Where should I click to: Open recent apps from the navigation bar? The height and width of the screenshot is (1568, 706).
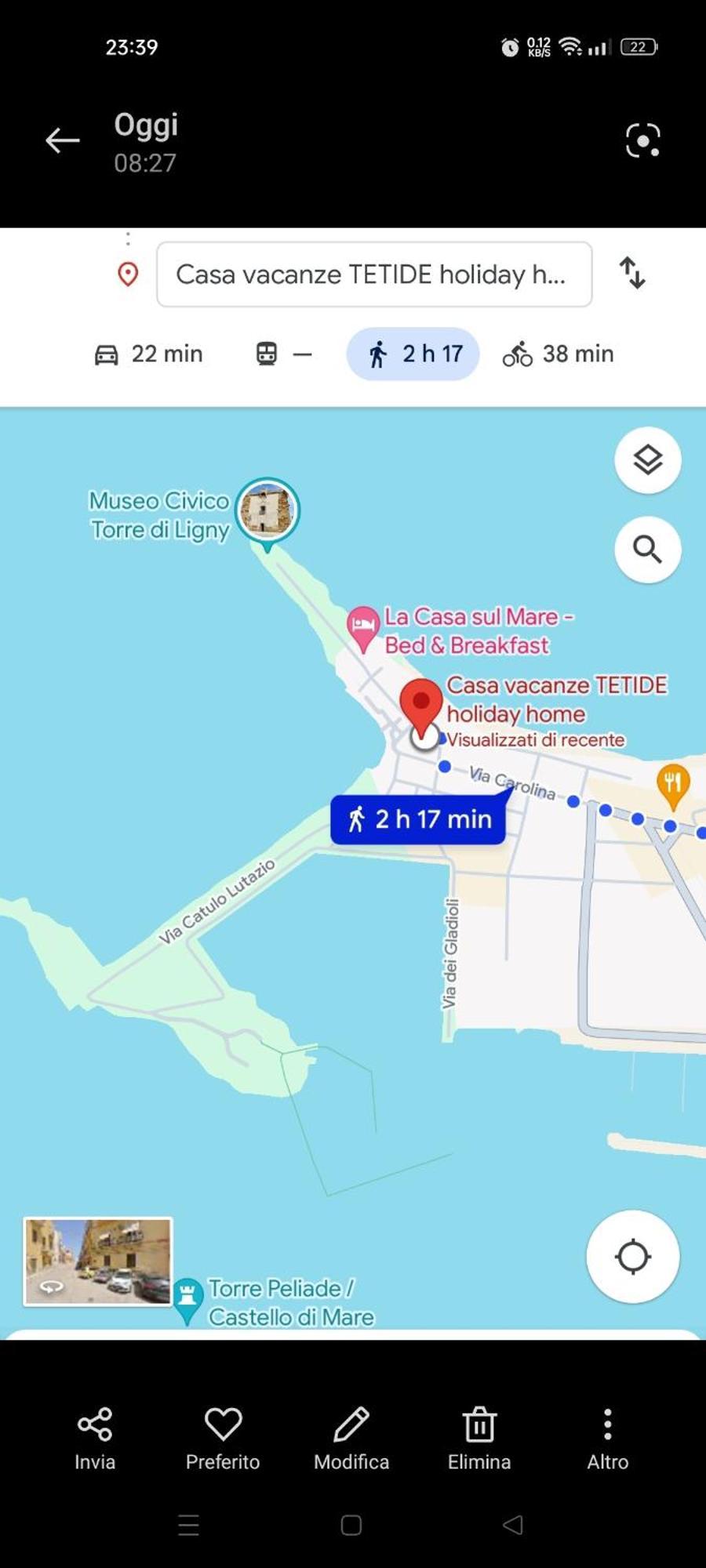pos(188,1524)
